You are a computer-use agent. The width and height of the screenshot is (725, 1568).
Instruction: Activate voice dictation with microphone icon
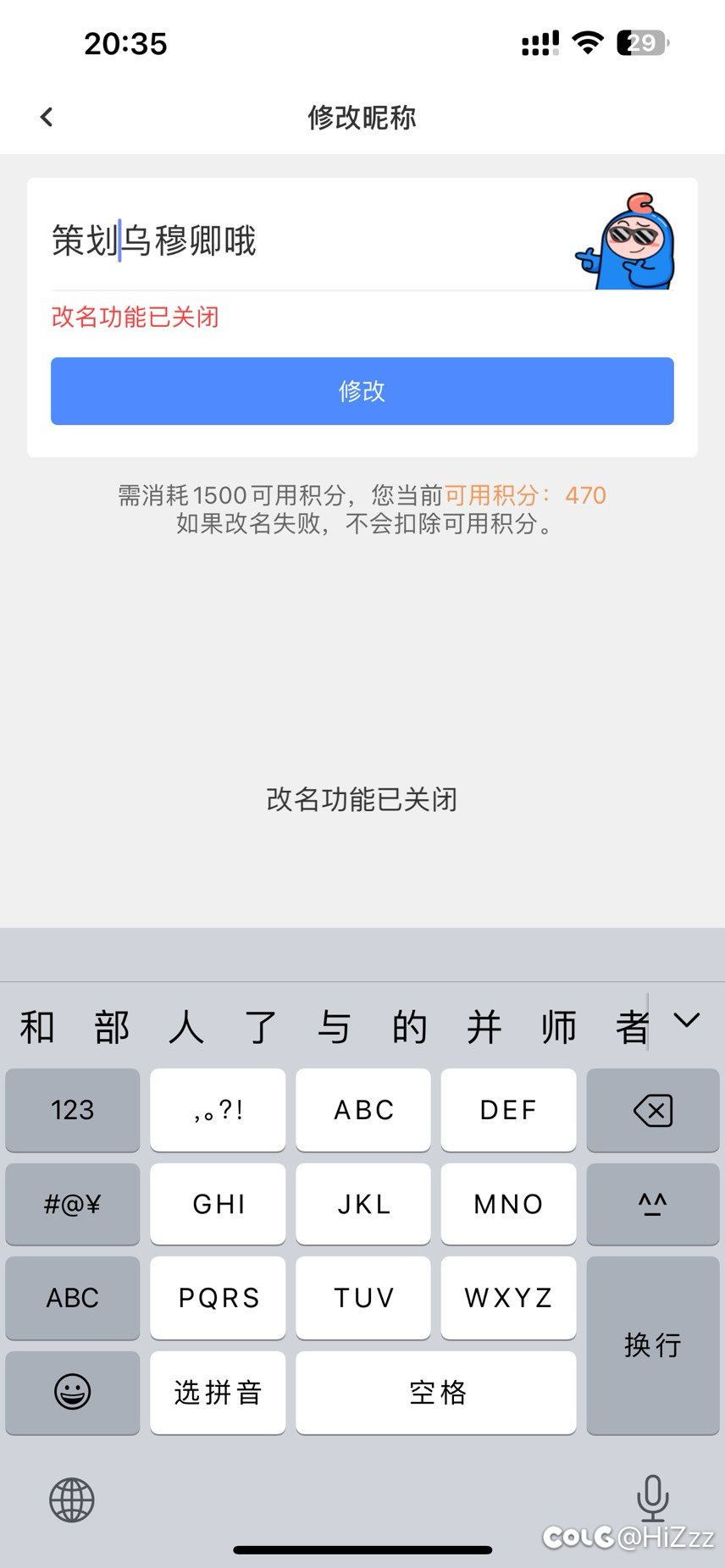(653, 1499)
